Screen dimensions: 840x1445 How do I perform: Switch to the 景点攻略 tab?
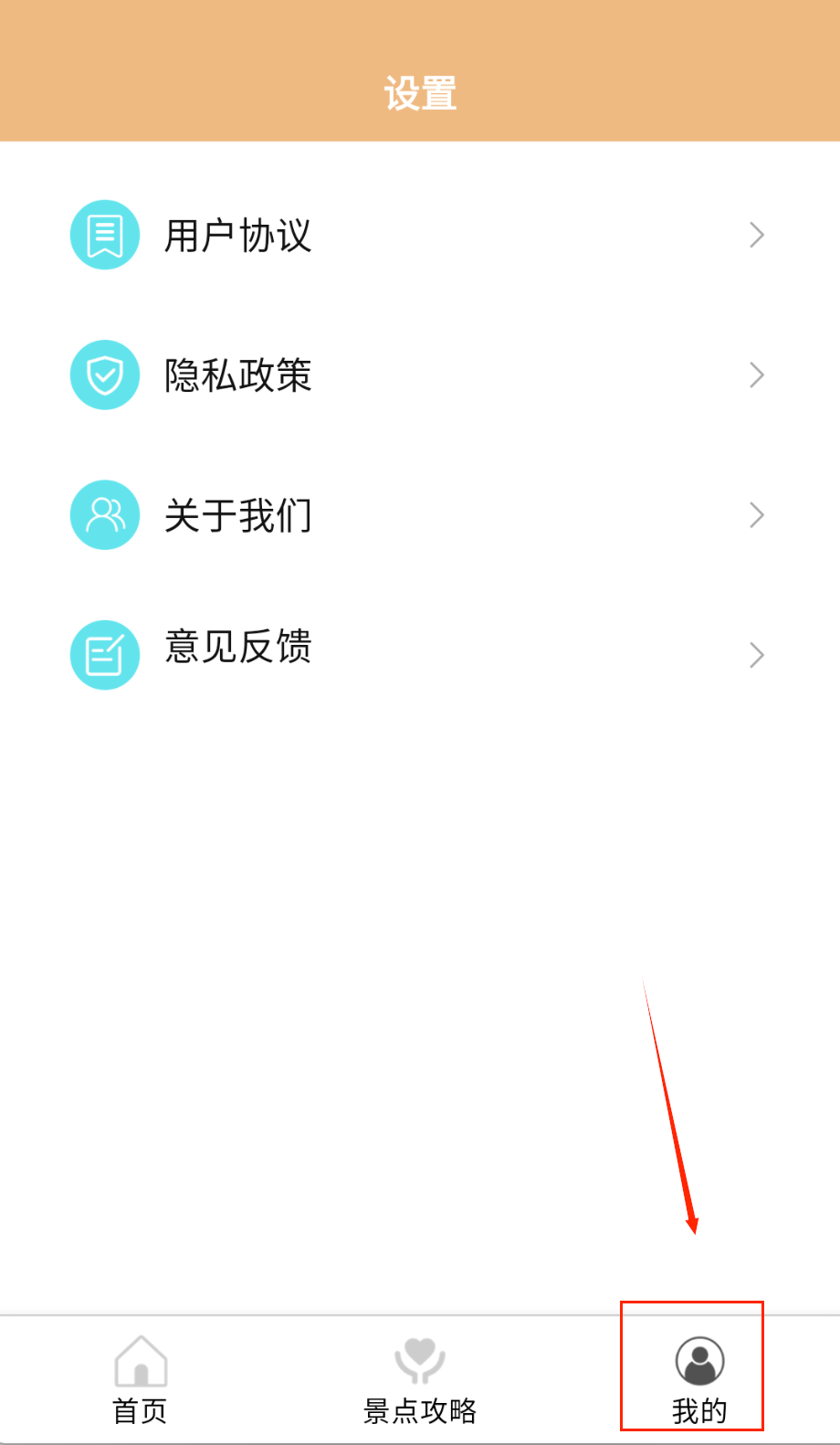click(420, 1379)
